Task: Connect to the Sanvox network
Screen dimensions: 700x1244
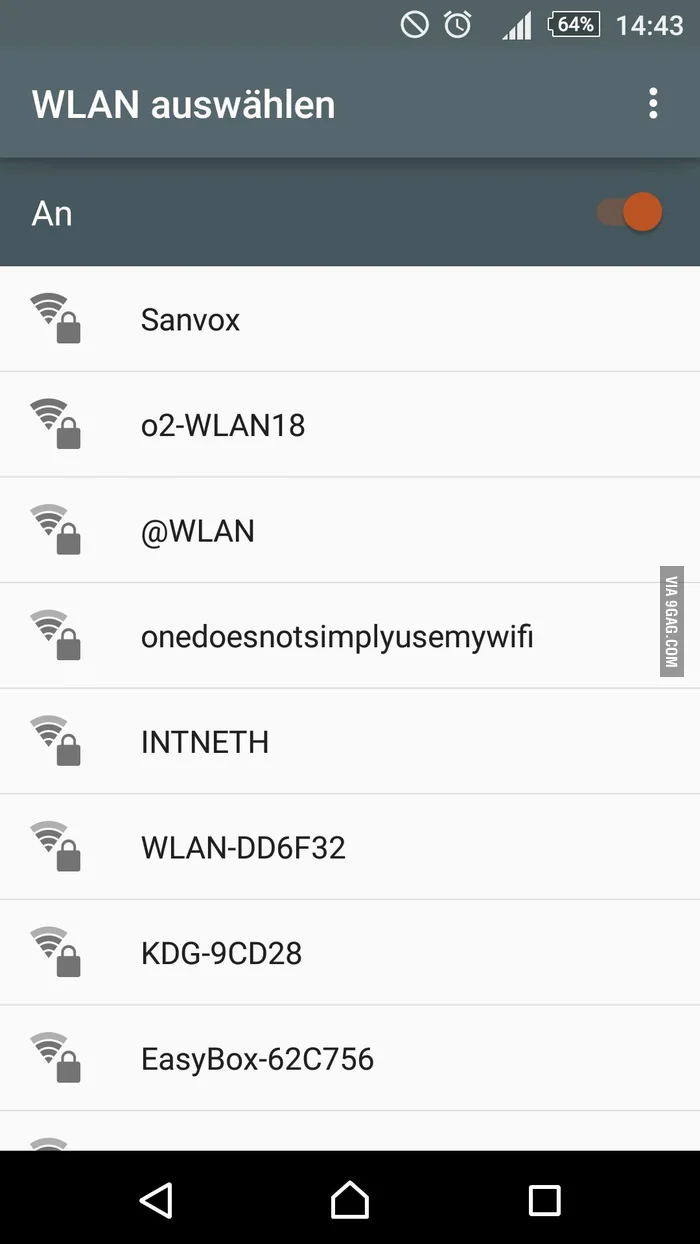Action: (350, 319)
